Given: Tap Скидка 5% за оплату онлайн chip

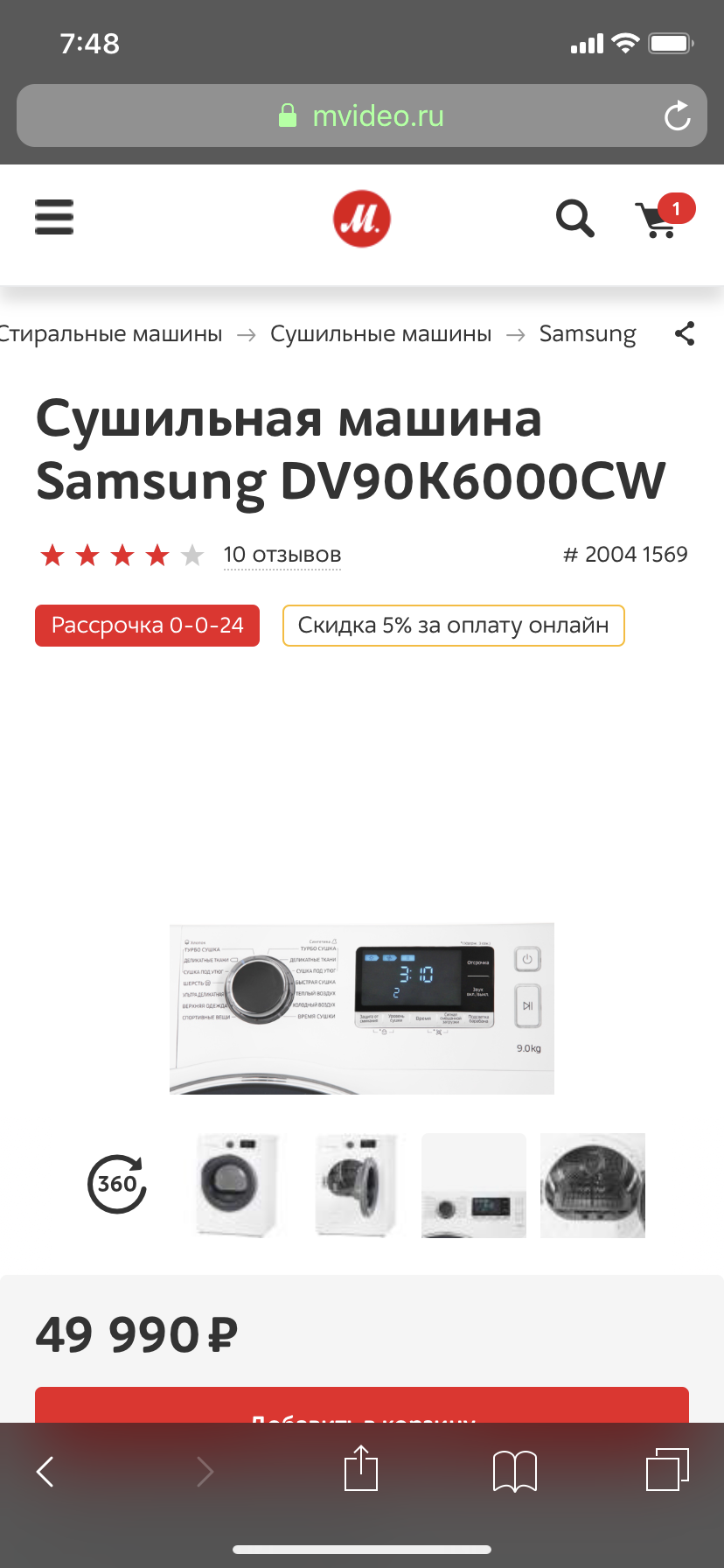Looking at the screenshot, I should tap(453, 626).
